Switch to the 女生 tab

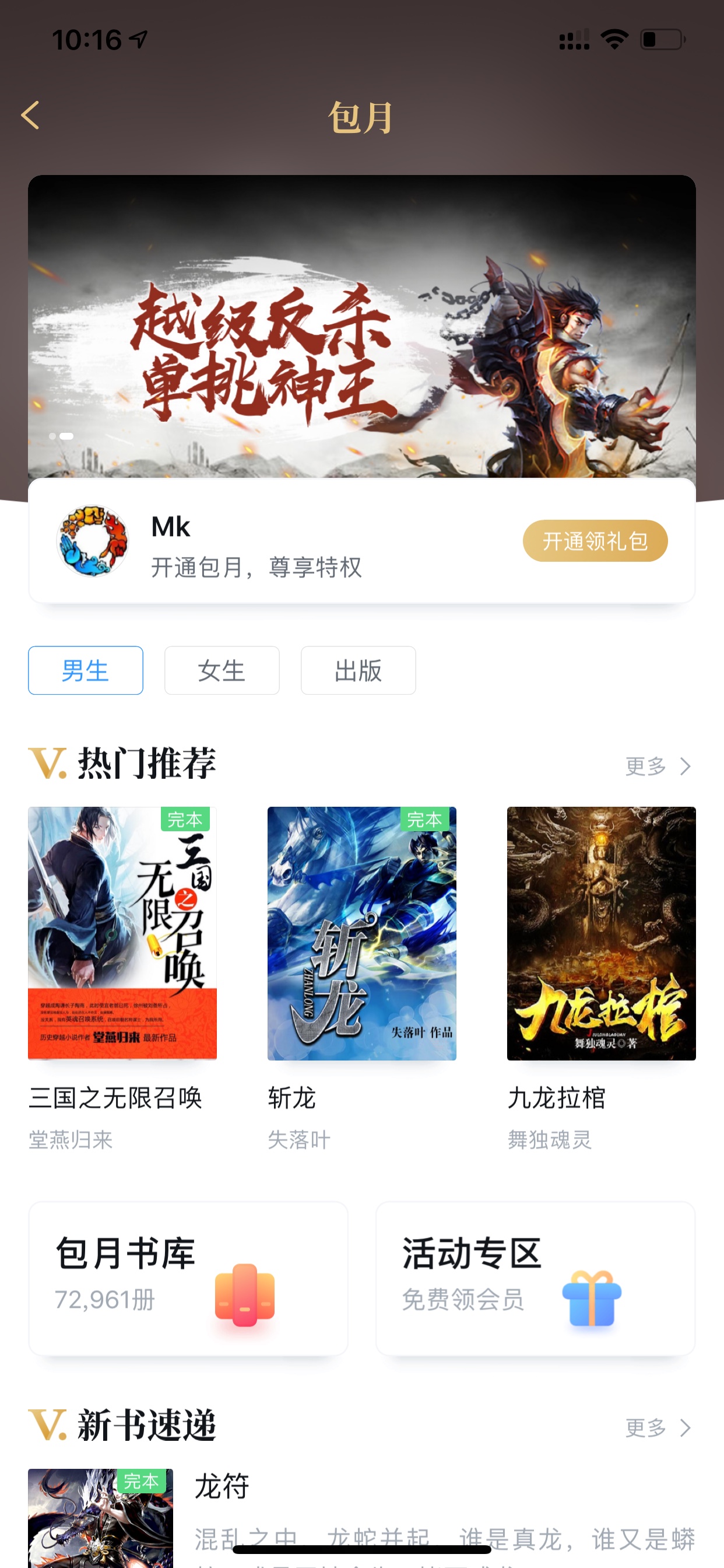222,670
